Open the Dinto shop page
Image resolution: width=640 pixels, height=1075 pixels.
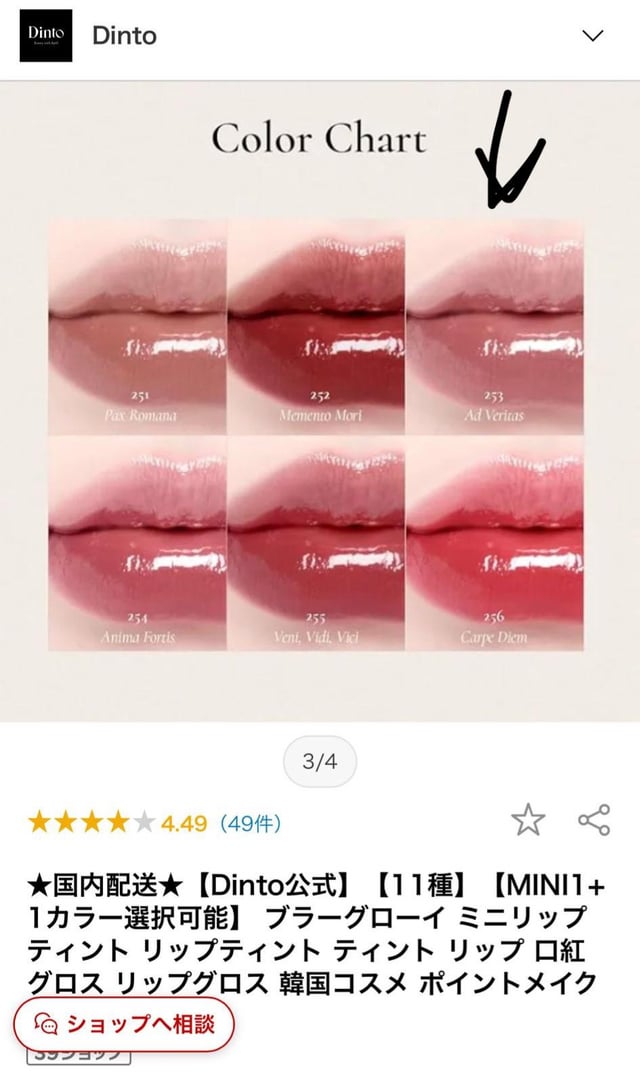[124, 36]
